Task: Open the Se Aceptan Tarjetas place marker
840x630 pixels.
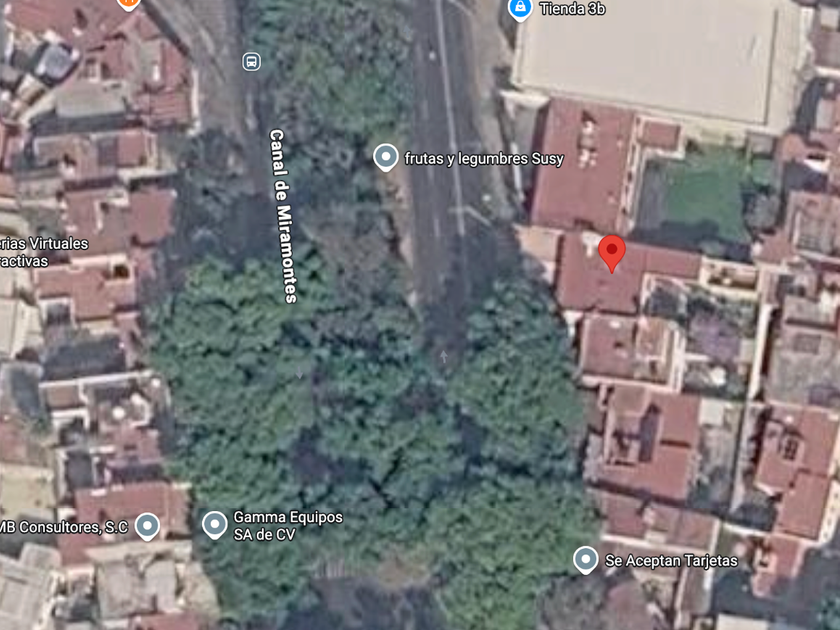Action: [586, 559]
